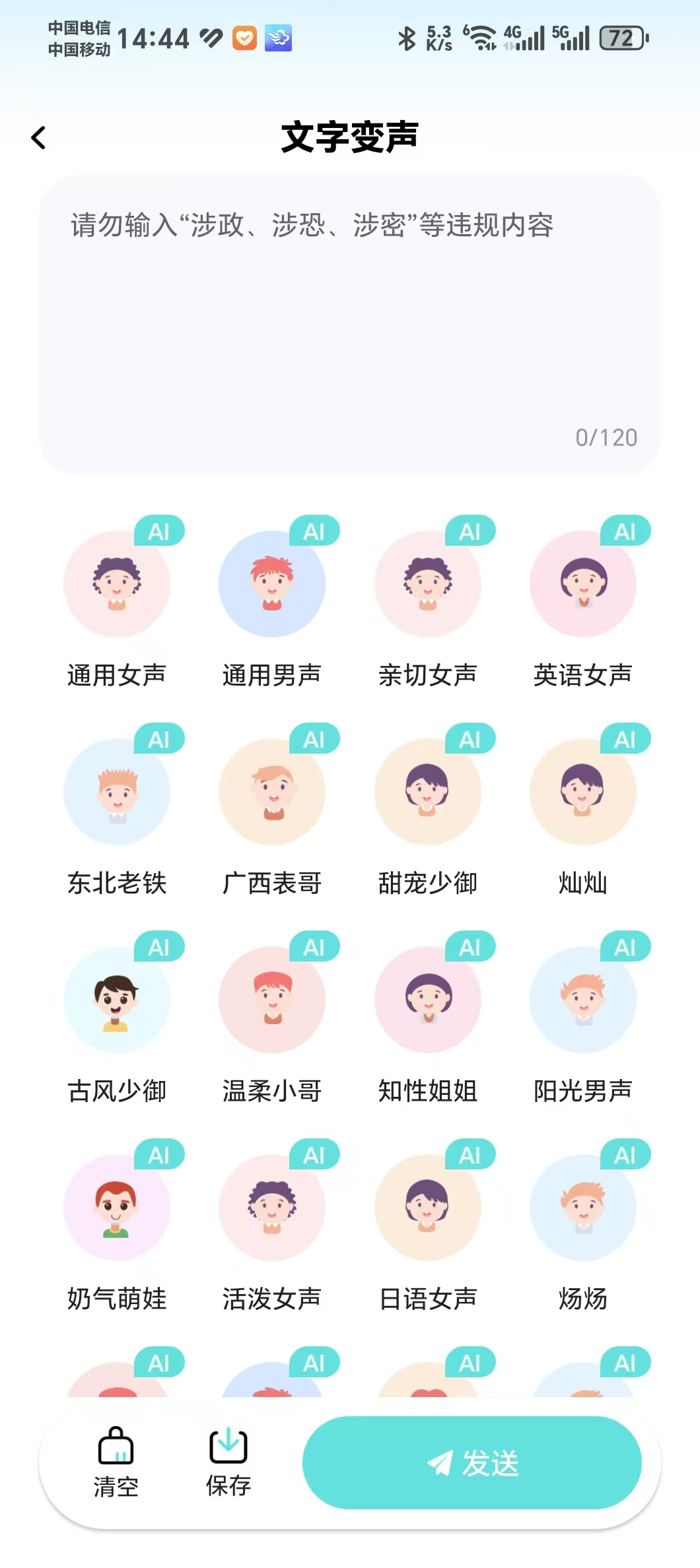Screen dimensions: 700x1568
Task: Choose the 知性姐姐 voice
Action: click(428, 1000)
